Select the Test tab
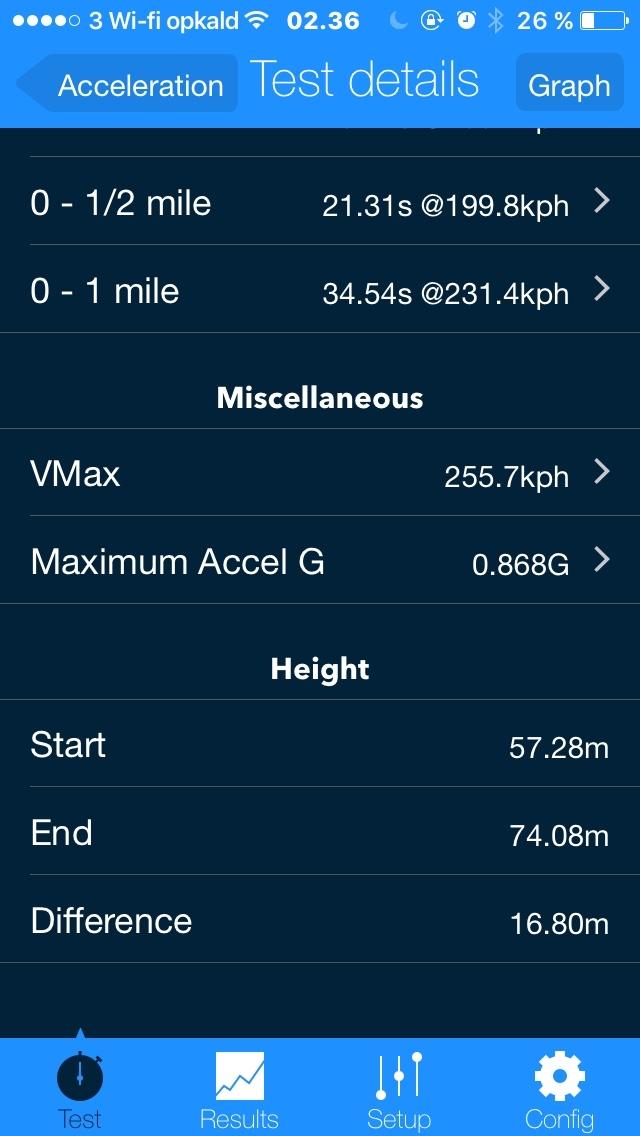The width and height of the screenshot is (640, 1136). (80, 1088)
